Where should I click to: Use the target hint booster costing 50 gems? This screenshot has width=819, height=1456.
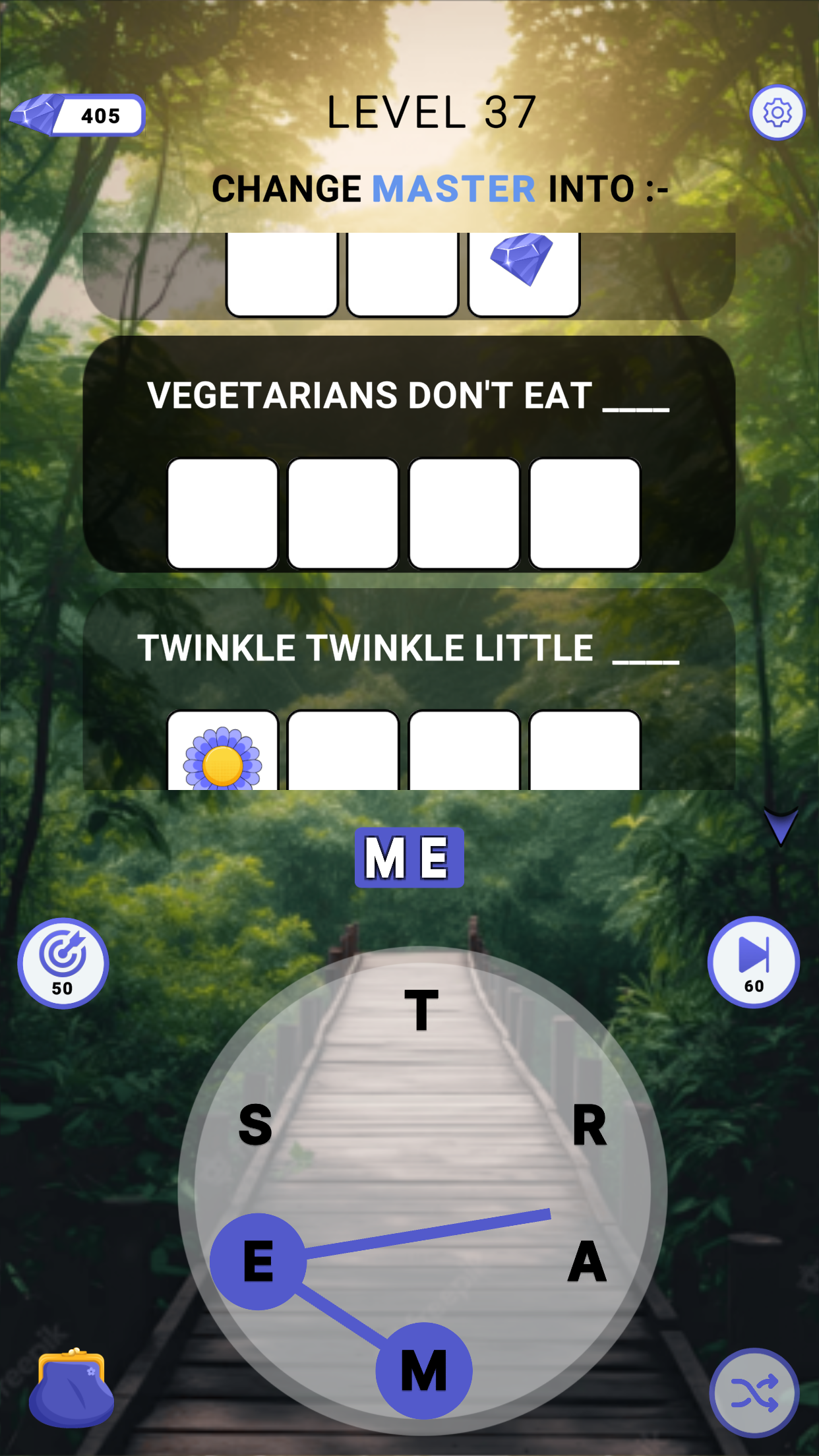click(x=63, y=962)
